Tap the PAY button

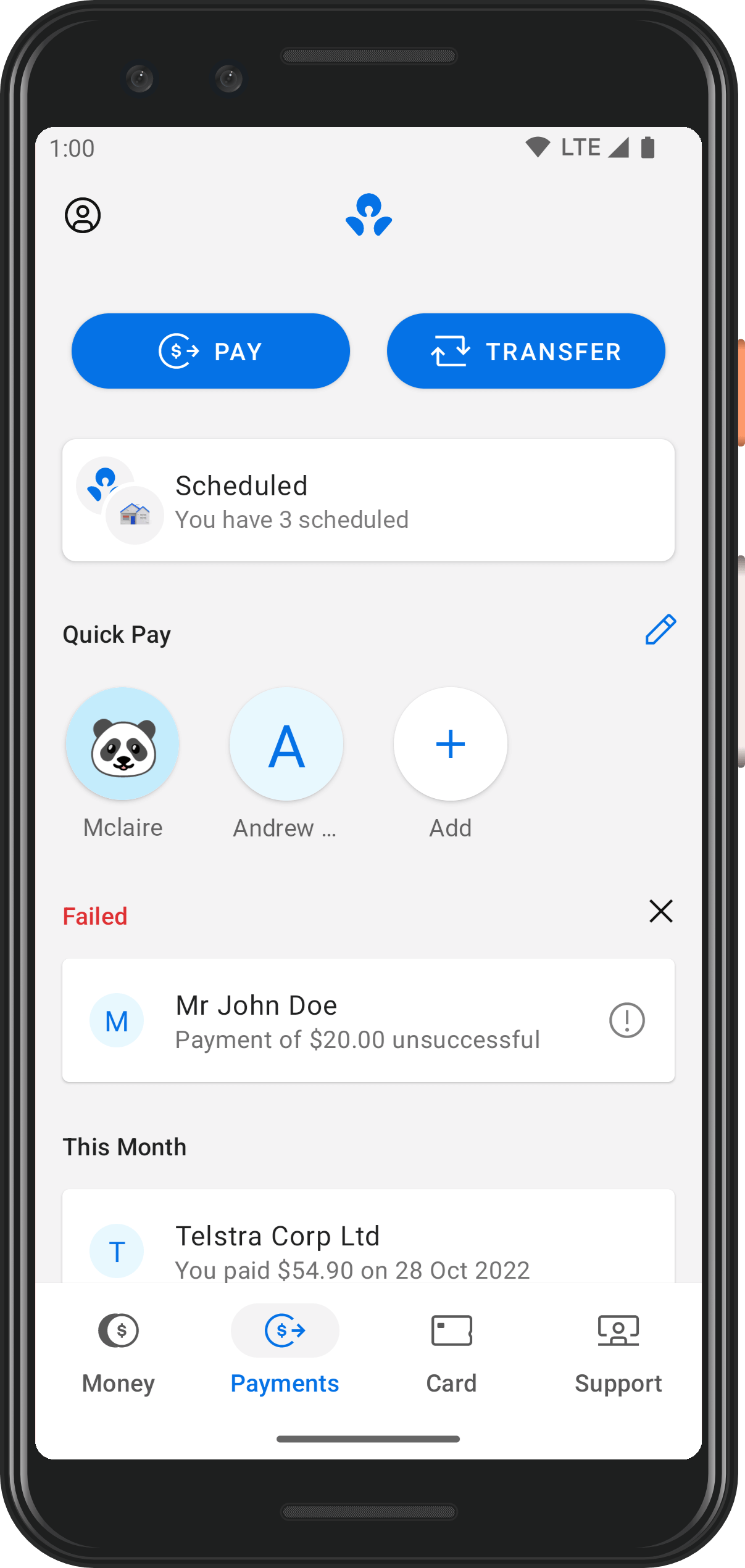[210, 351]
